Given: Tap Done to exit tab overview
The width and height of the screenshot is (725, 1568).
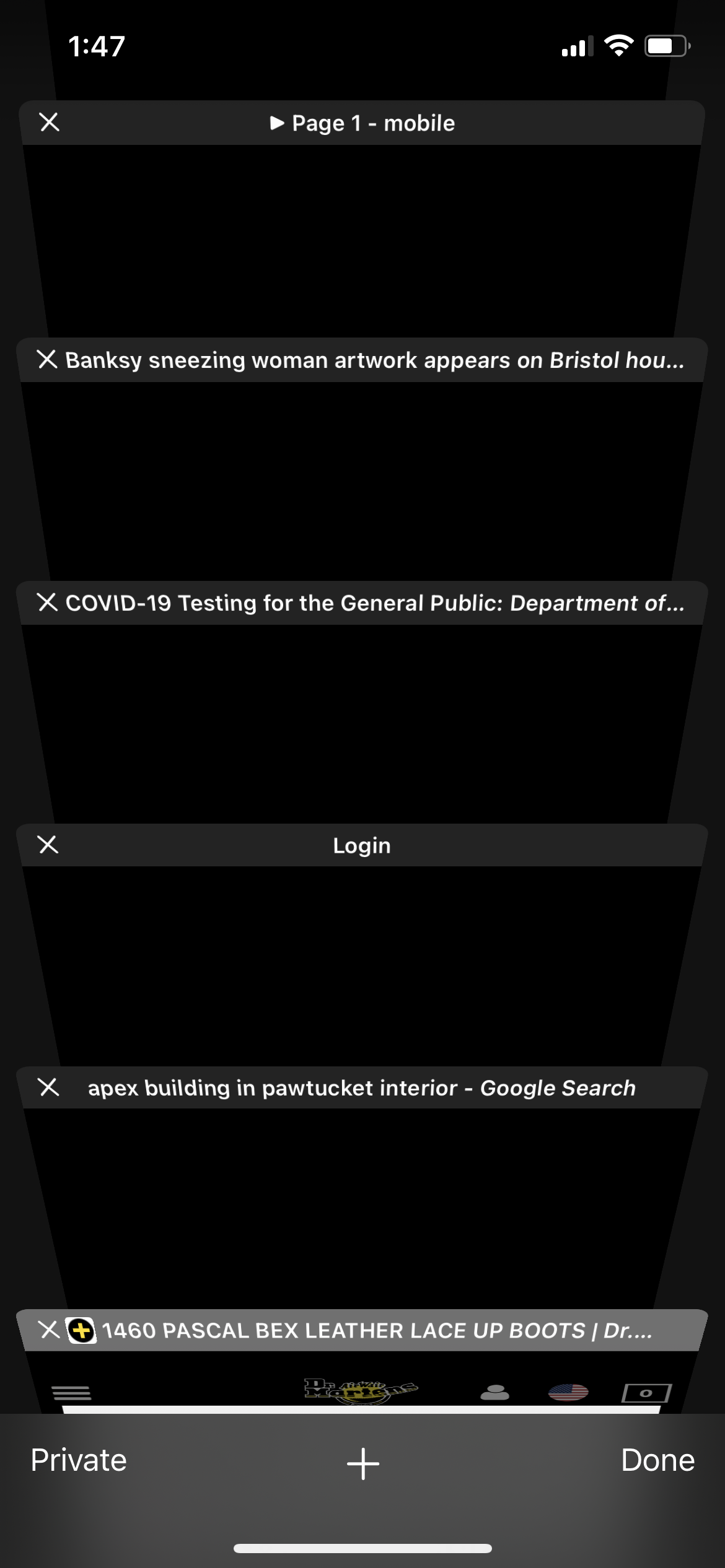Looking at the screenshot, I should (657, 1460).
